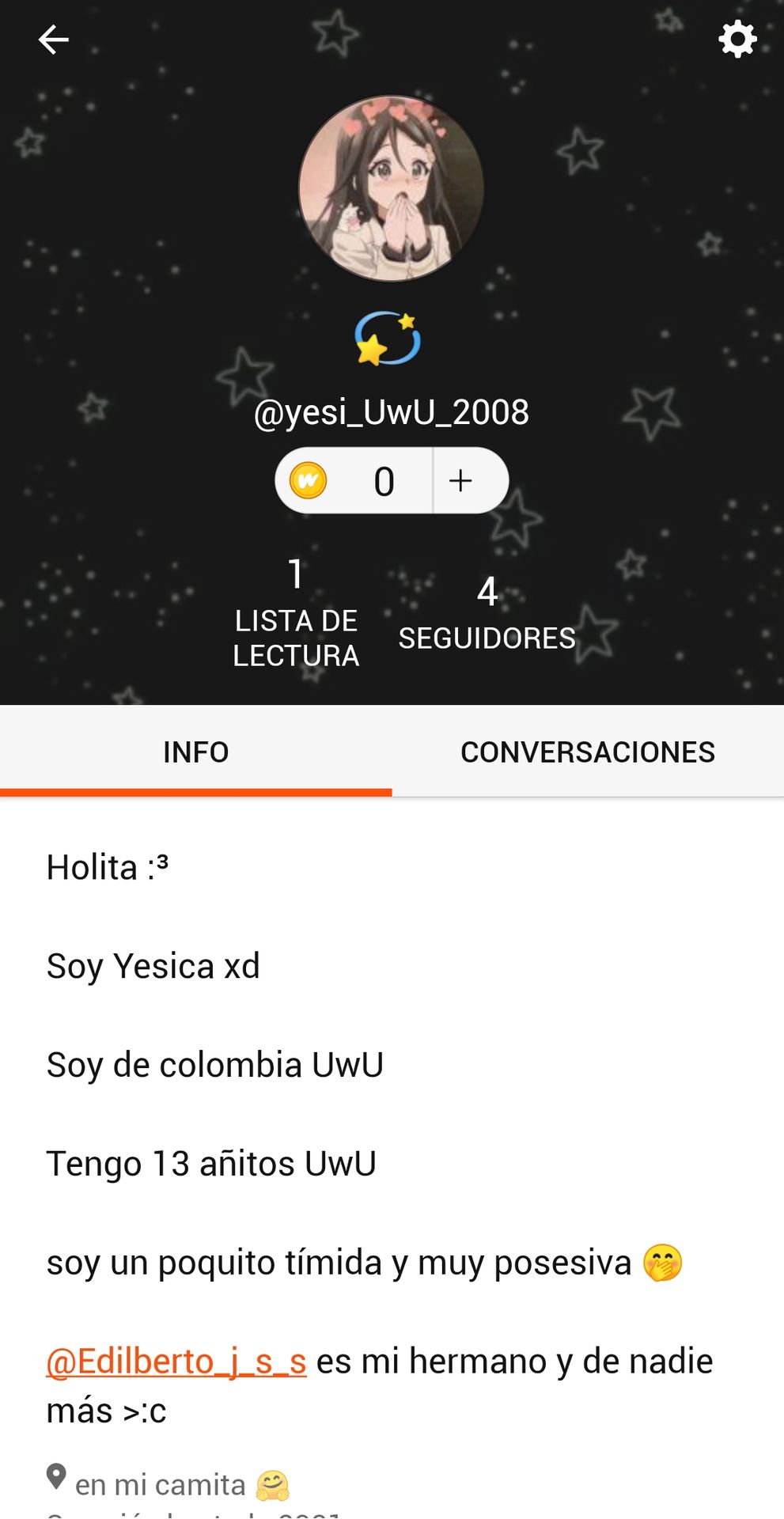Go back using the top arrow

53,39
